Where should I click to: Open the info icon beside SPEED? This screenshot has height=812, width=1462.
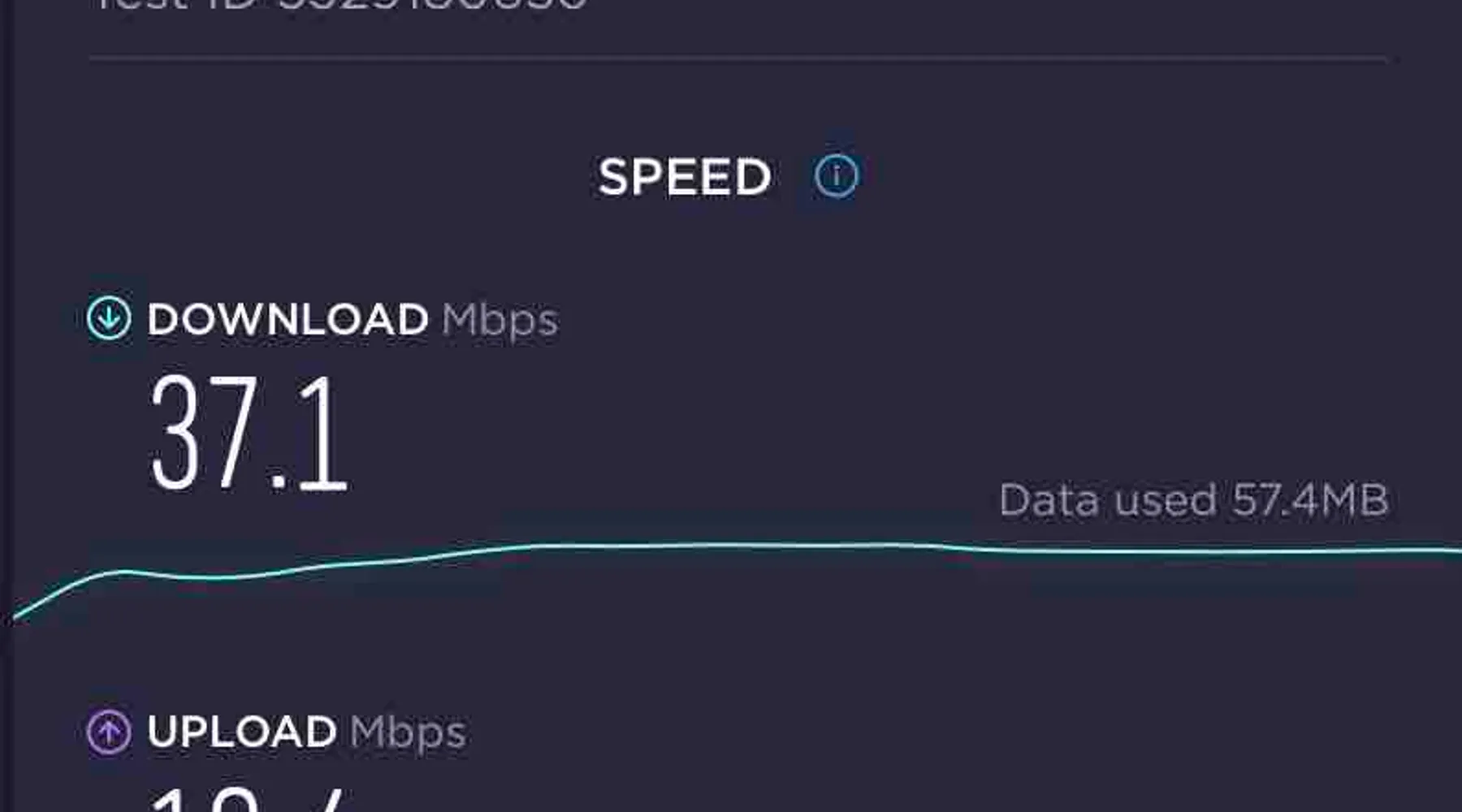836,175
